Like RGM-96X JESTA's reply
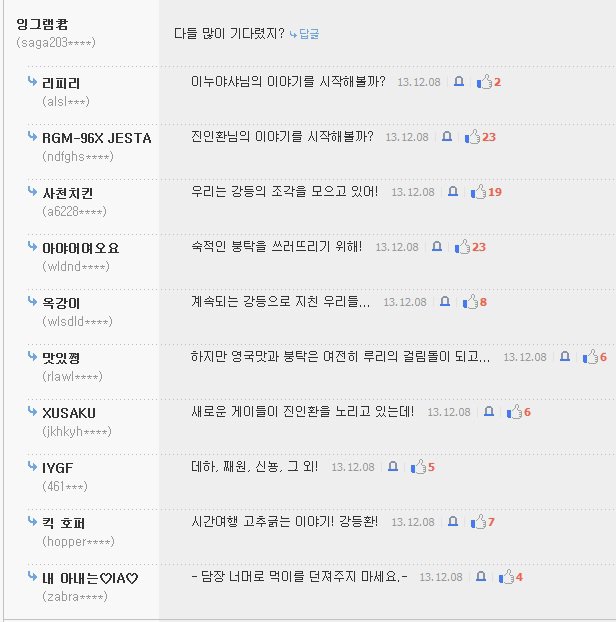 click(x=472, y=137)
